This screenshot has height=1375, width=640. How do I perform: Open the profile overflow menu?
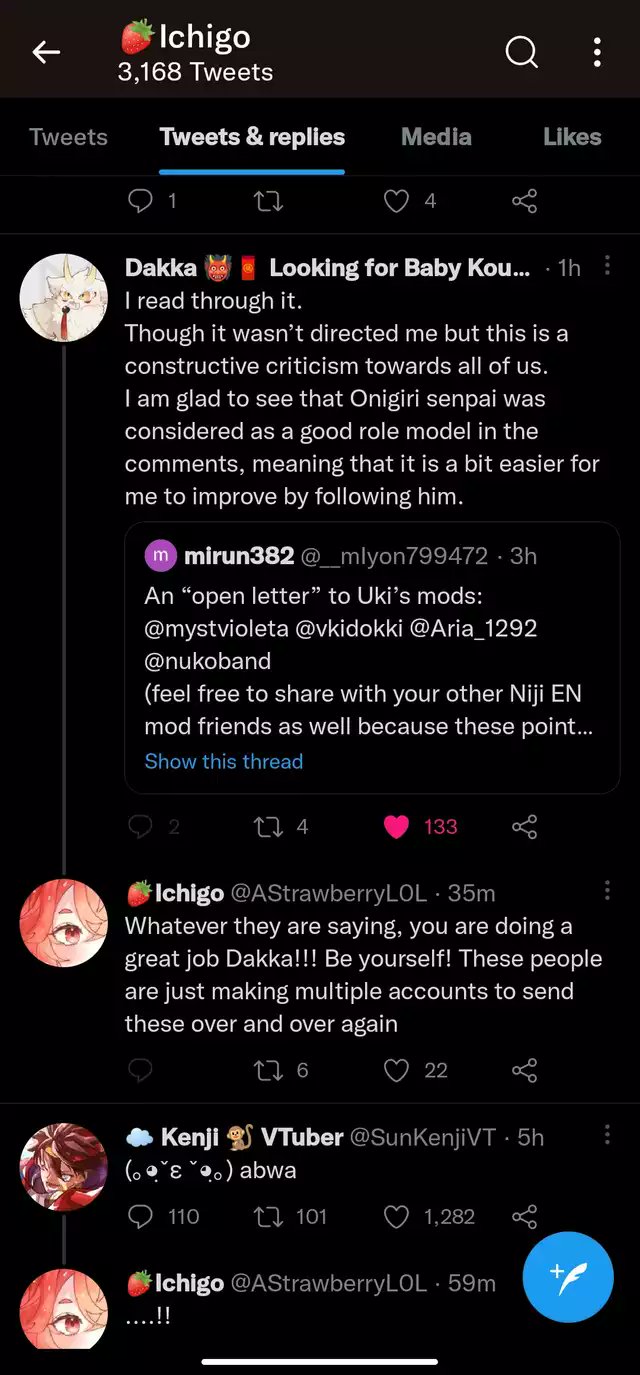[x=597, y=52]
